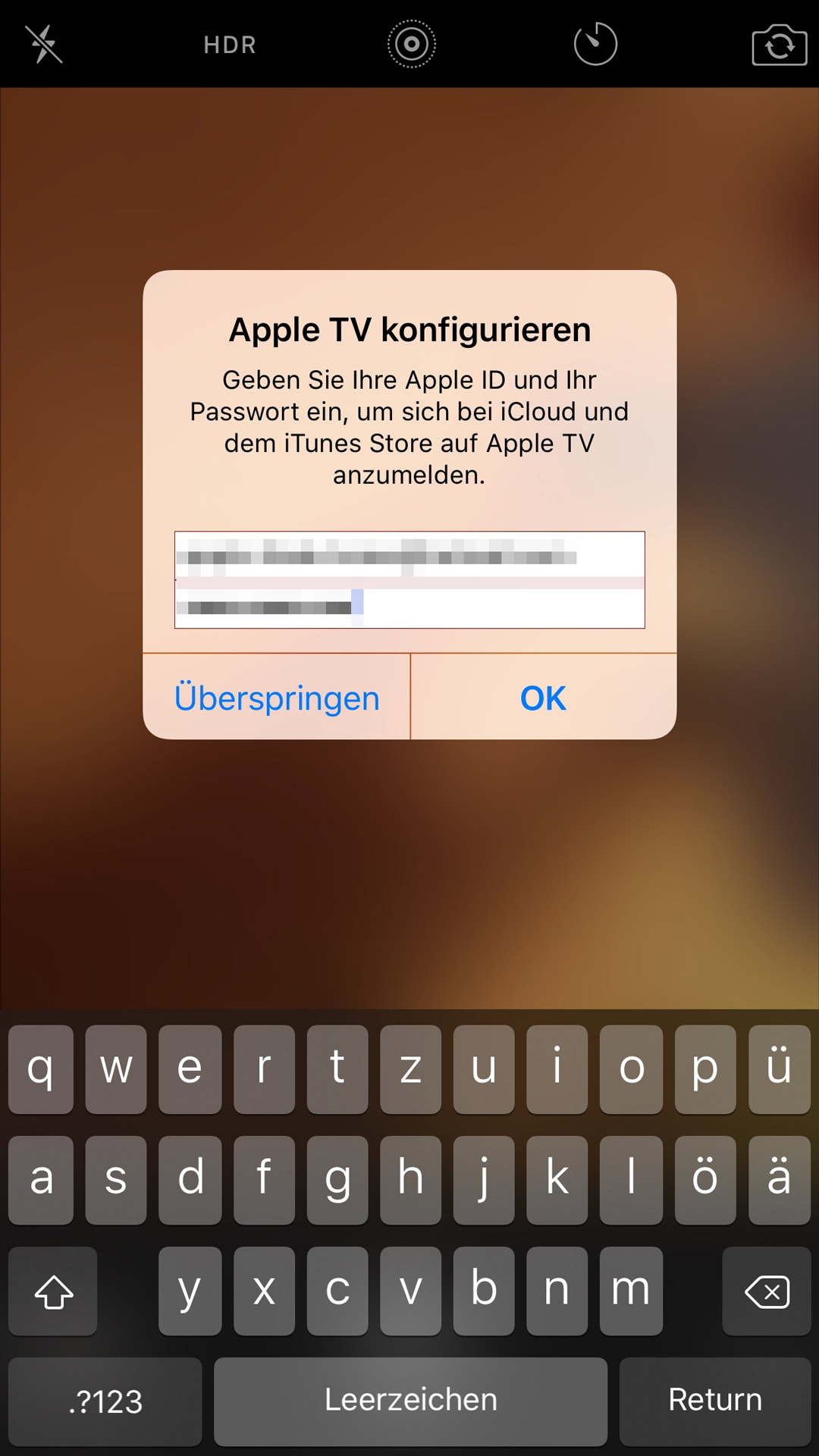The height and width of the screenshot is (1456, 819).
Task: Toggle the camera flash icon
Action: (44, 44)
